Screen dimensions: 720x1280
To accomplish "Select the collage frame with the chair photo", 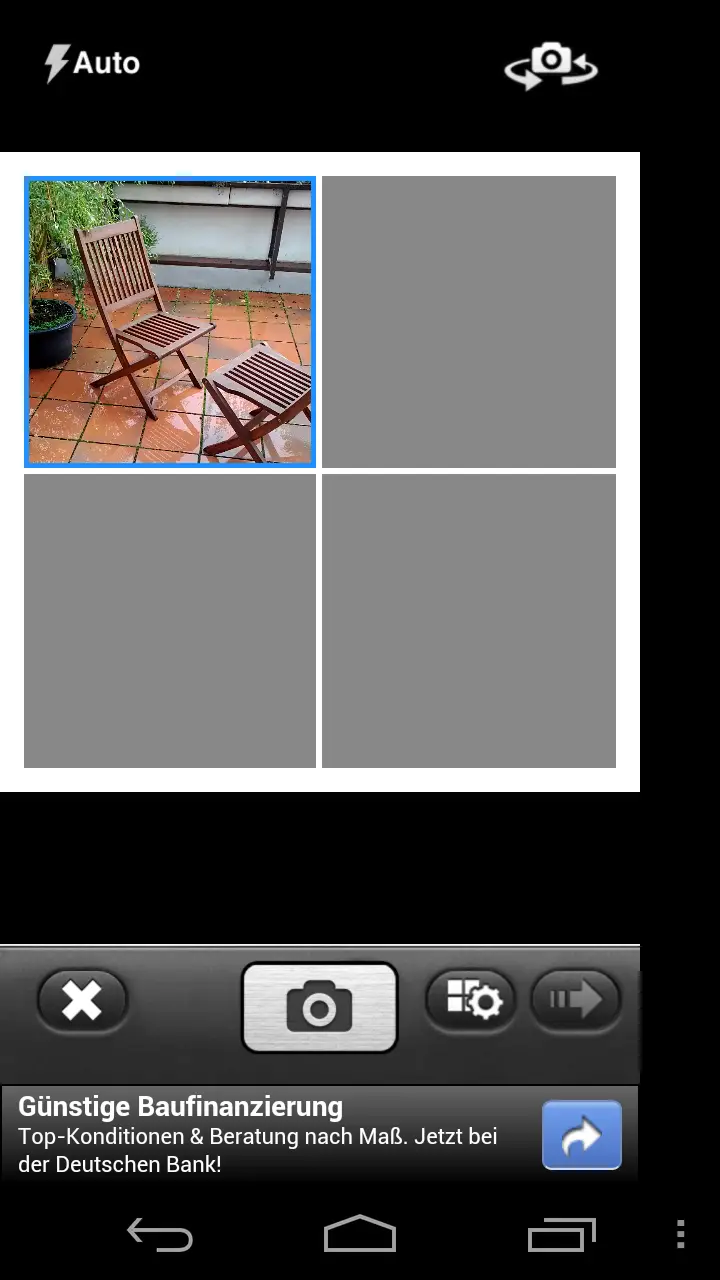I will tap(170, 322).
